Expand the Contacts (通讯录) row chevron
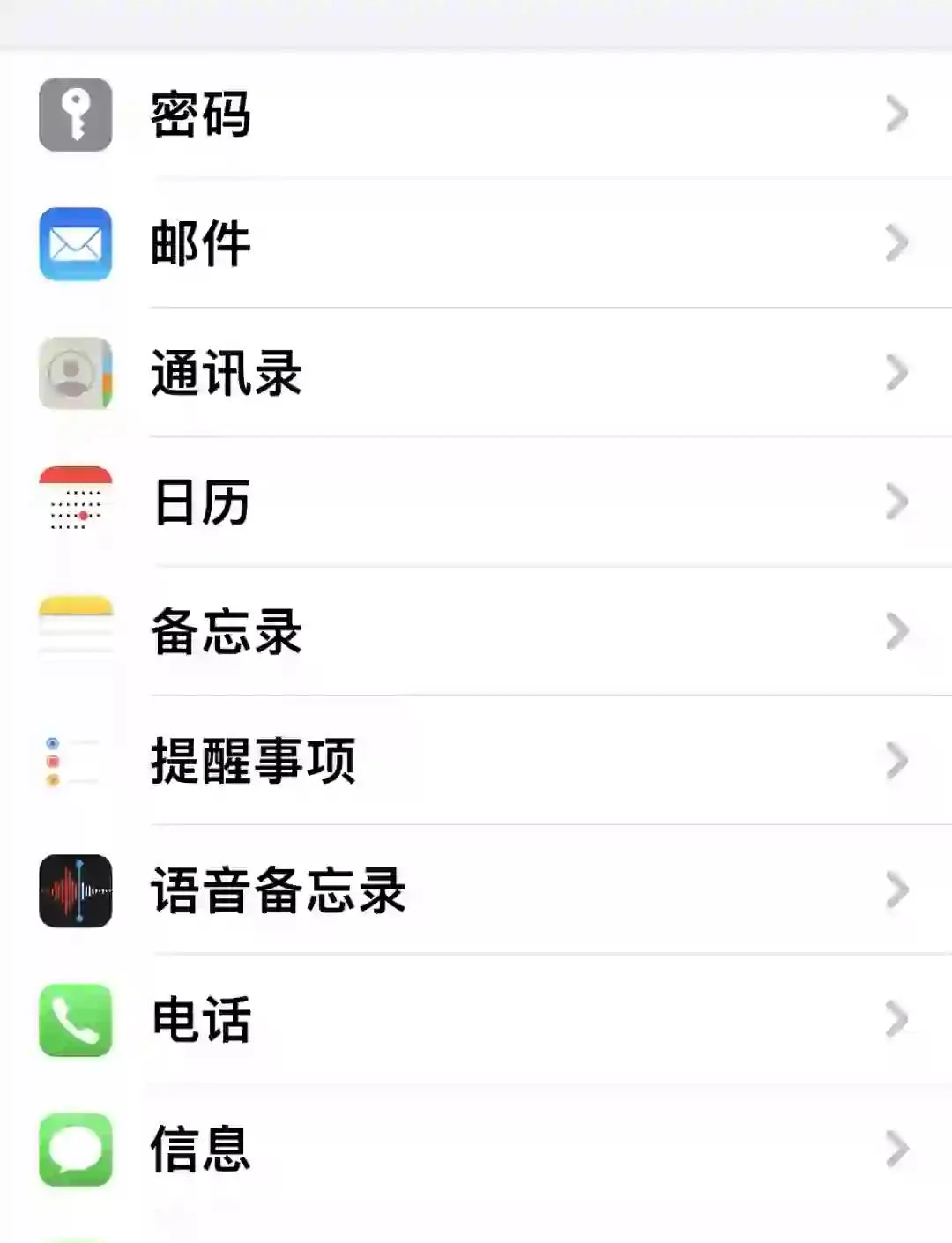Image resolution: width=952 pixels, height=1243 pixels. (896, 374)
